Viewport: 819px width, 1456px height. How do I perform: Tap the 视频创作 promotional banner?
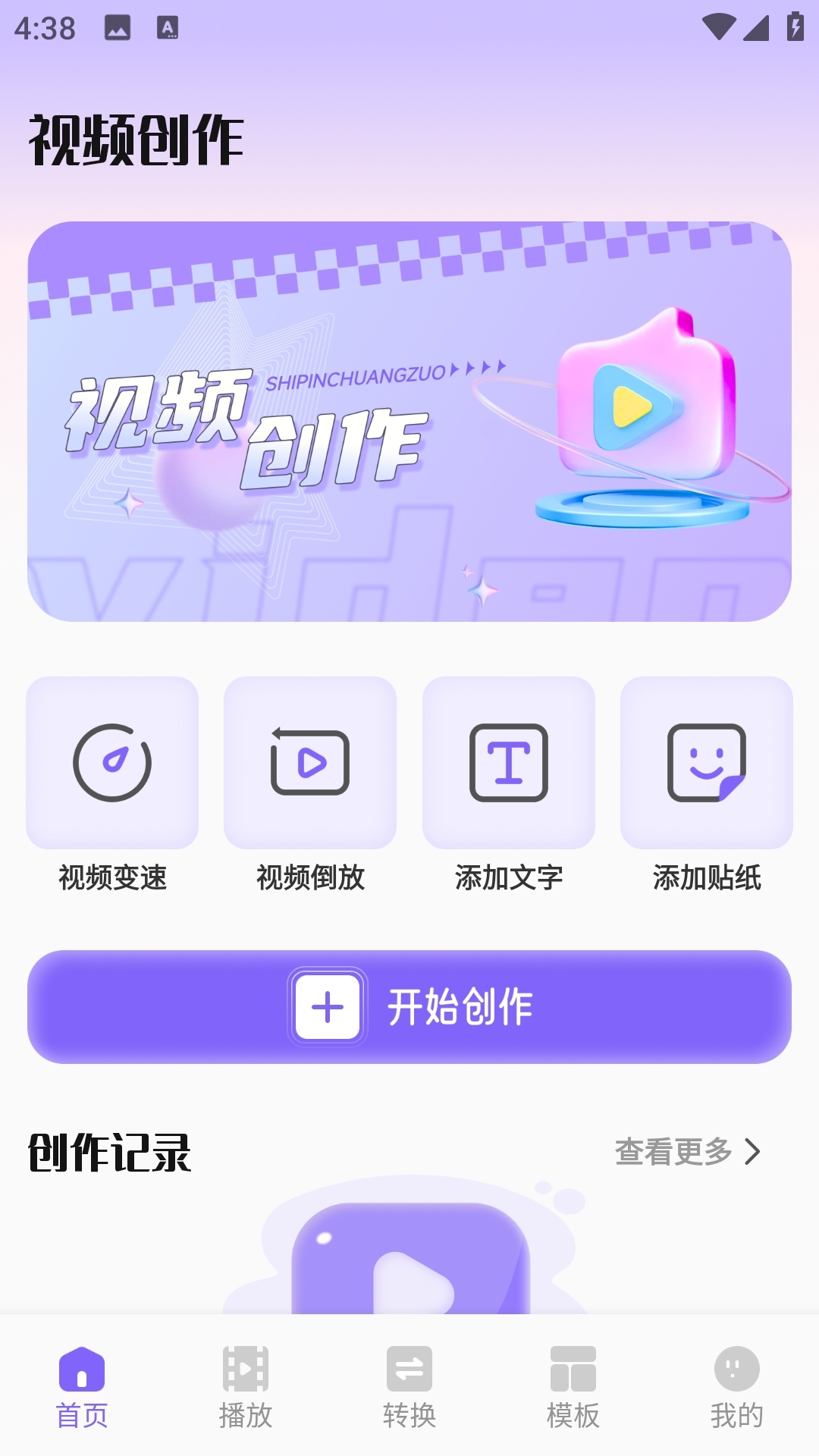pyautogui.click(x=409, y=421)
